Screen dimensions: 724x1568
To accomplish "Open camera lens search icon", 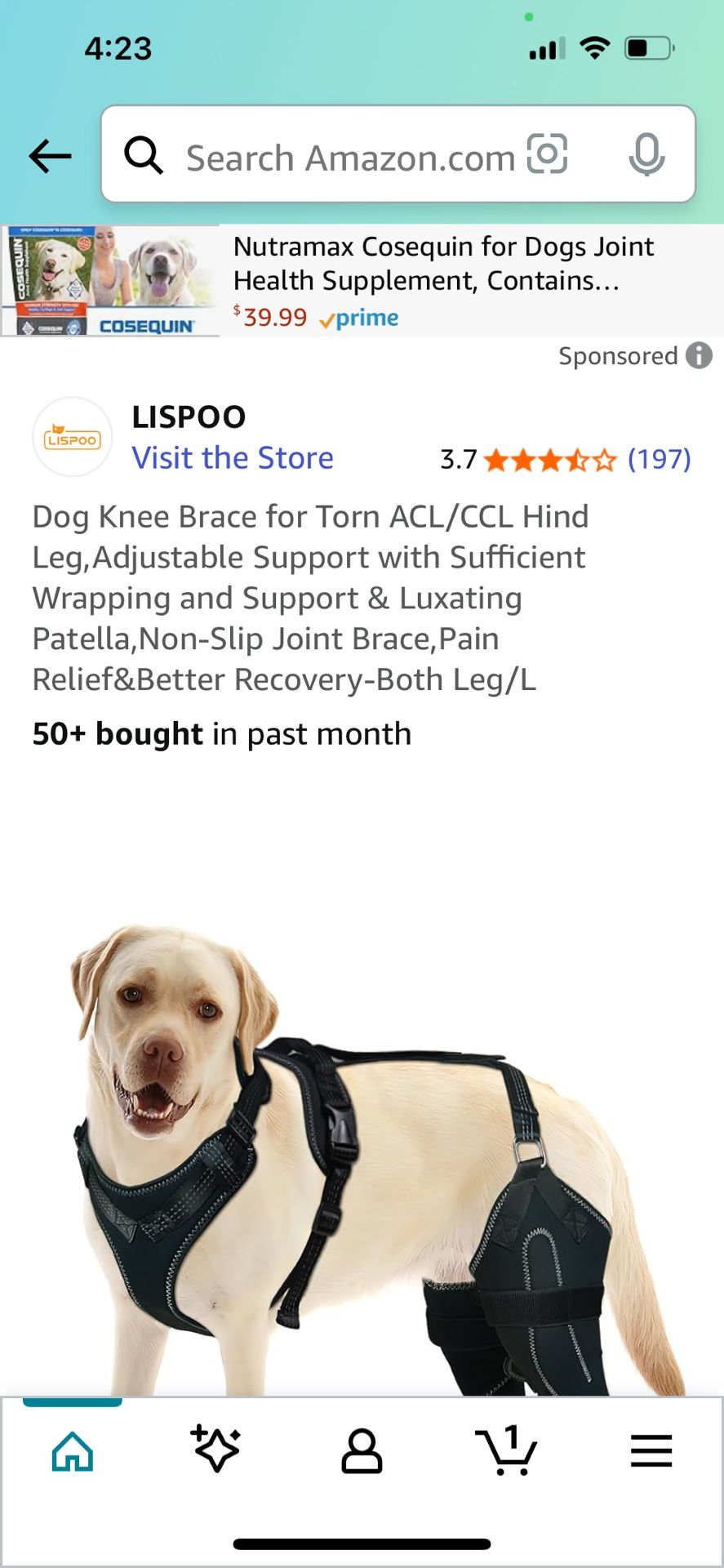I will pyautogui.click(x=547, y=154).
